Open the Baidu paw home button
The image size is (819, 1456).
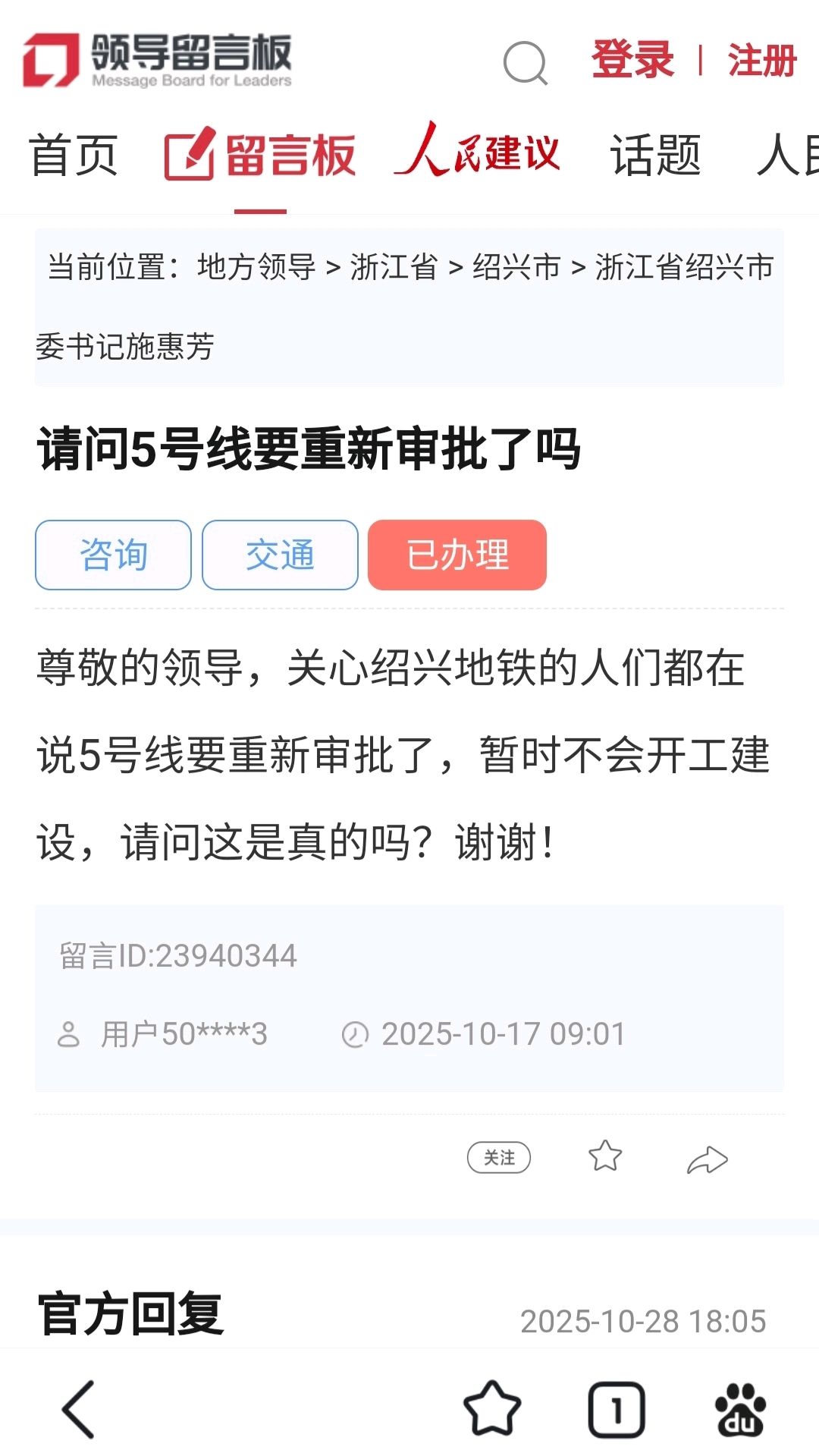tap(740, 1409)
